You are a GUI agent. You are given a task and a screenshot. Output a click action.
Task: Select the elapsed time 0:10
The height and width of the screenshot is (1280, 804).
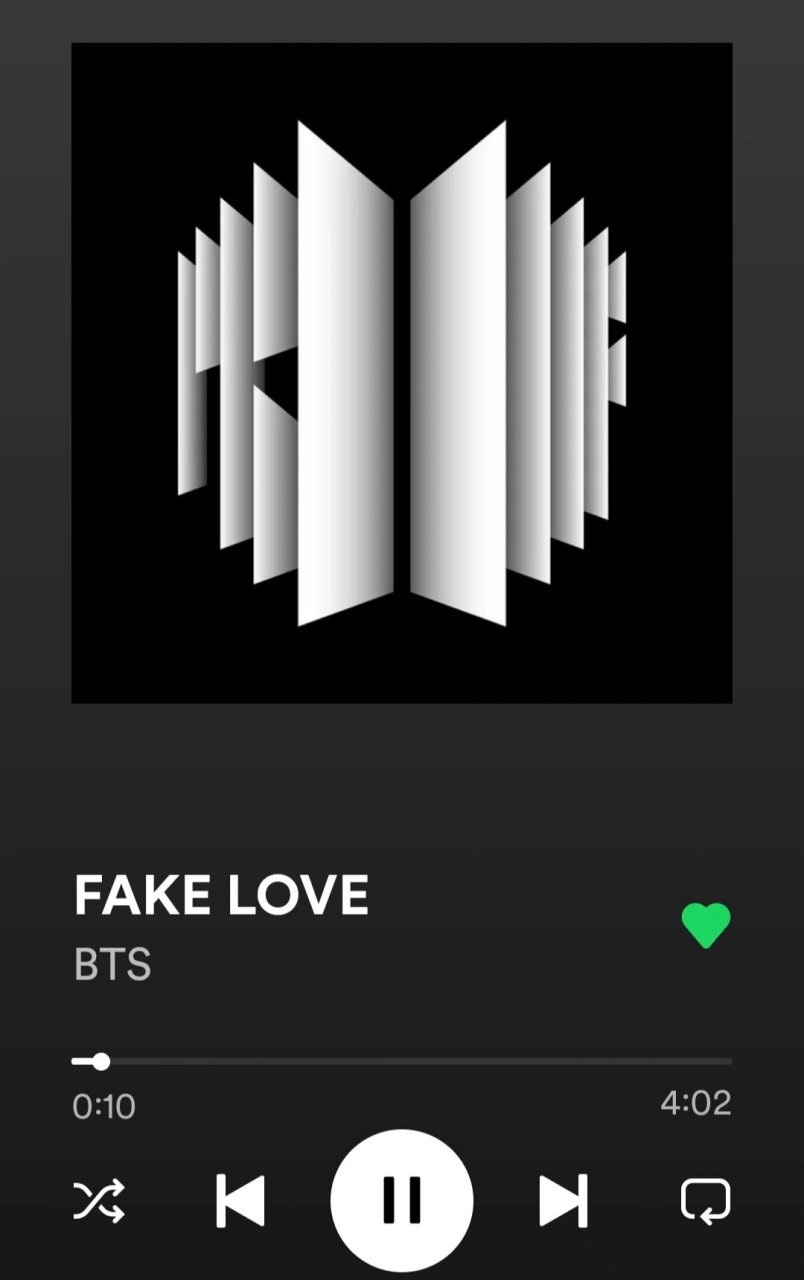click(103, 1106)
